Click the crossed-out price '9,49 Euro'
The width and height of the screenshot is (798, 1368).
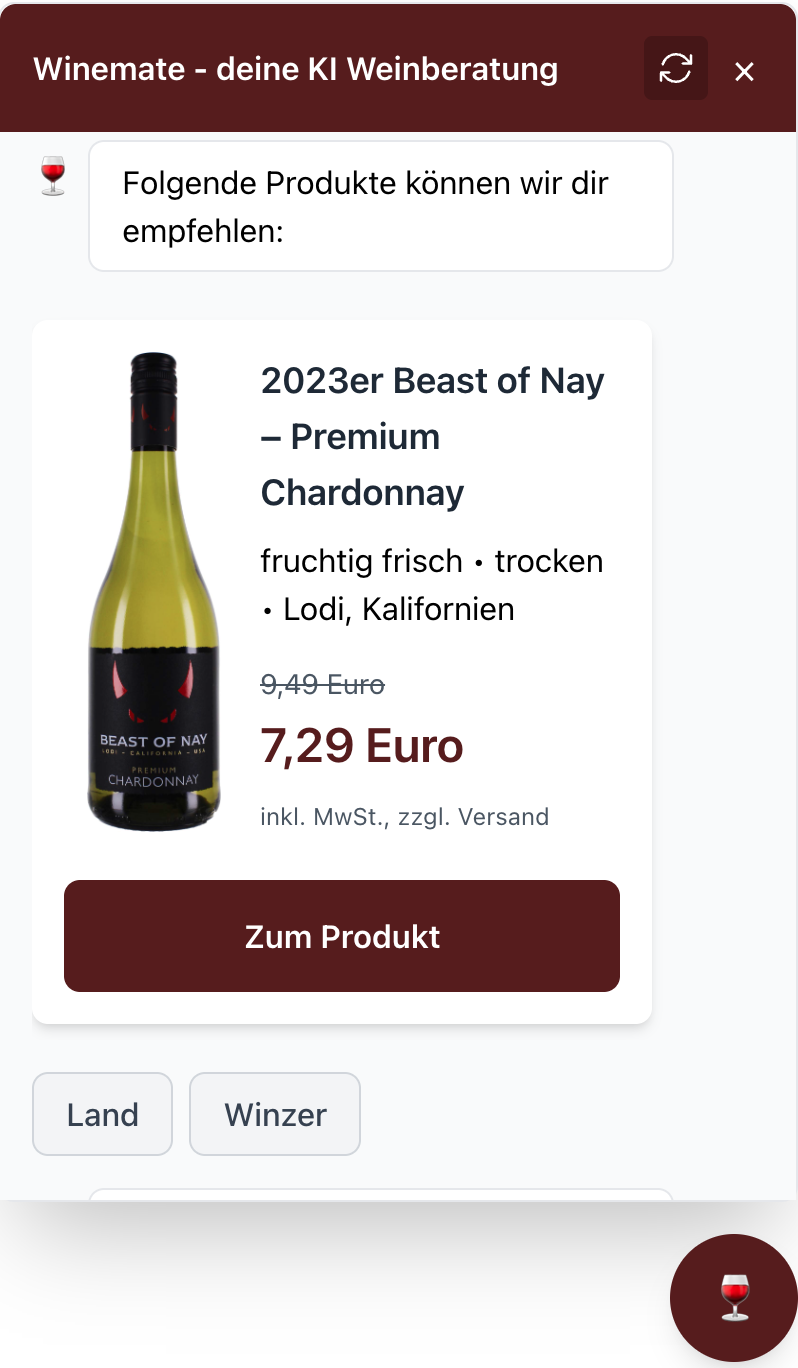coord(322,685)
